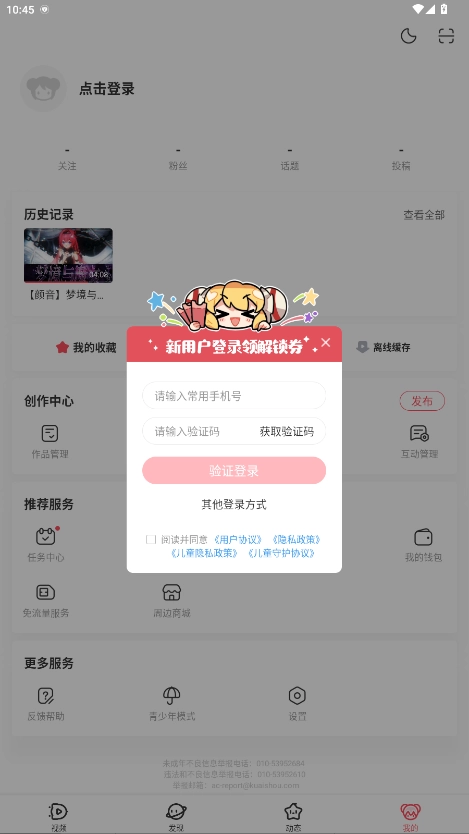Image resolution: width=469 pixels, height=834 pixels.
Task: Tap the phone number input field
Action: (234, 395)
